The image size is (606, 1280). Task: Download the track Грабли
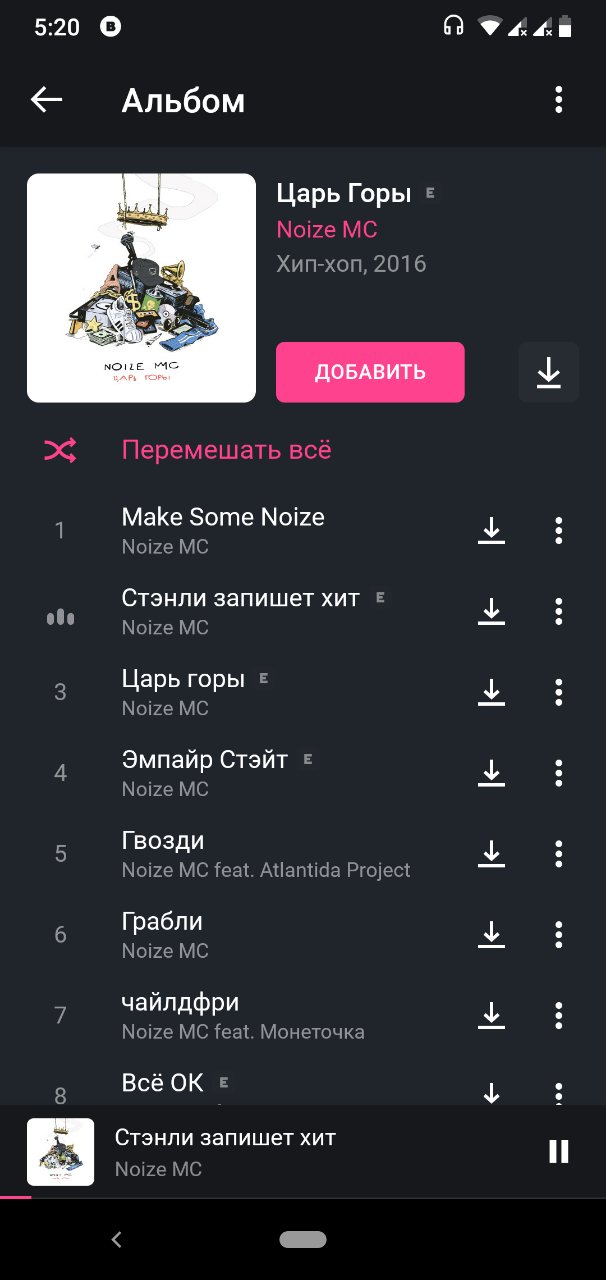491,934
